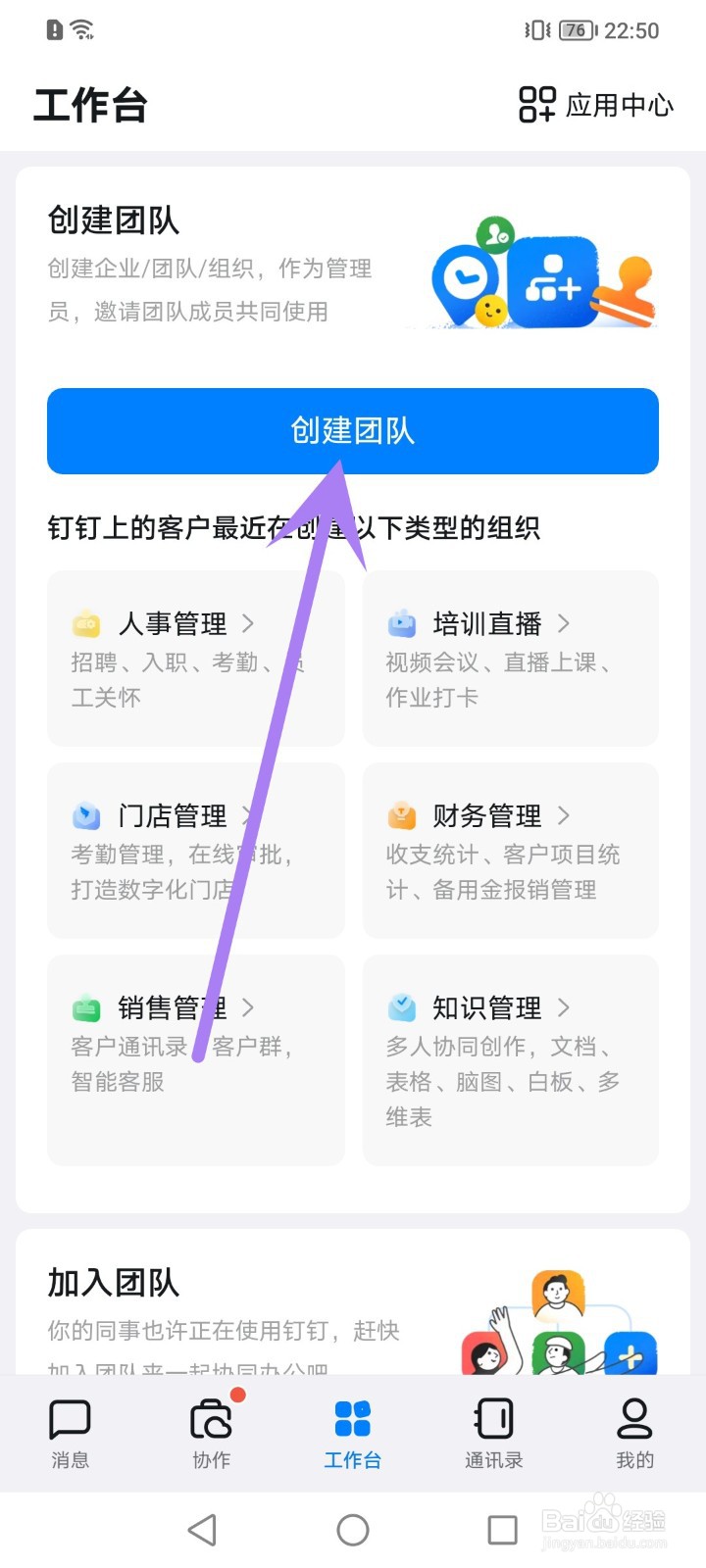The height and width of the screenshot is (1568, 706).
Task: Switch to the 协作 tab
Action: tap(210, 1431)
